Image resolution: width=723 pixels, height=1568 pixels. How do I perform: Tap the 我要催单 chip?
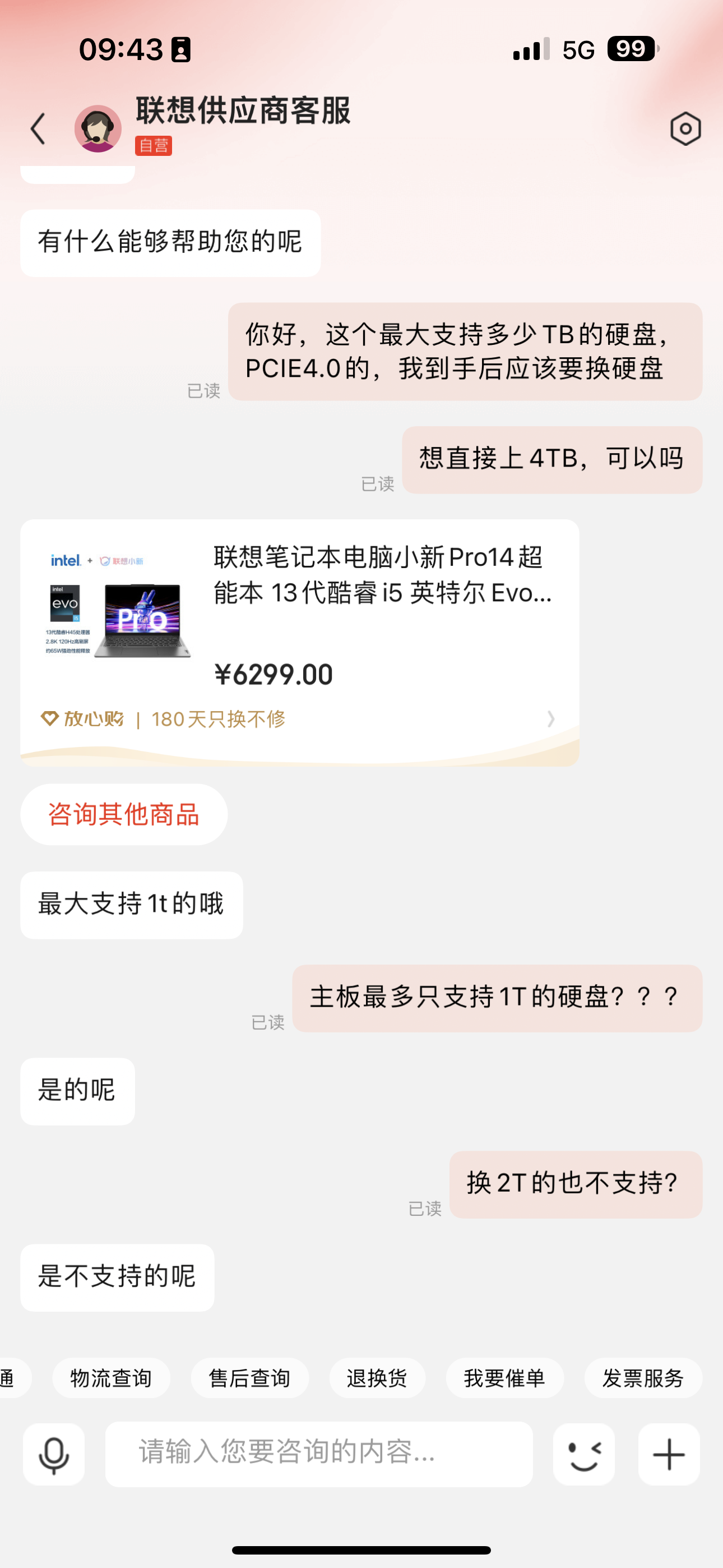tap(504, 1378)
